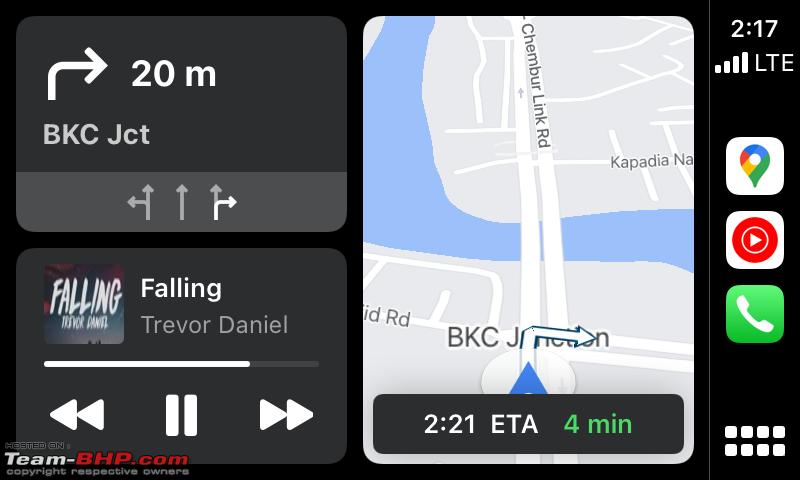Go back to the previous track
This screenshot has width=800, height=480.
click(77, 414)
